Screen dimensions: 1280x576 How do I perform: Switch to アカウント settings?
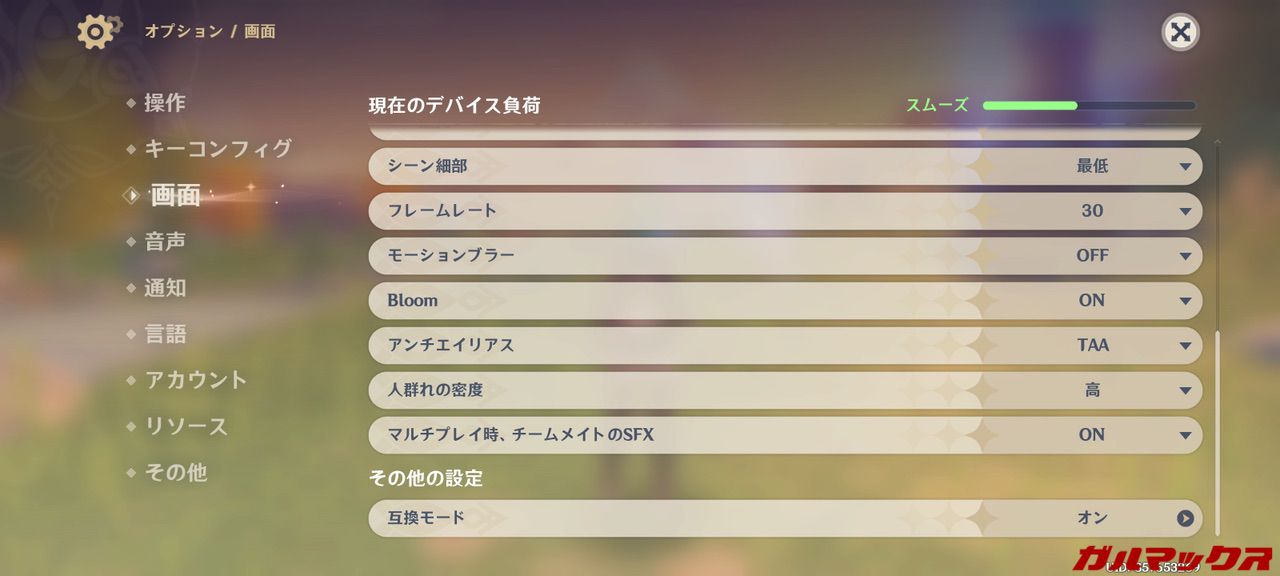pos(195,380)
